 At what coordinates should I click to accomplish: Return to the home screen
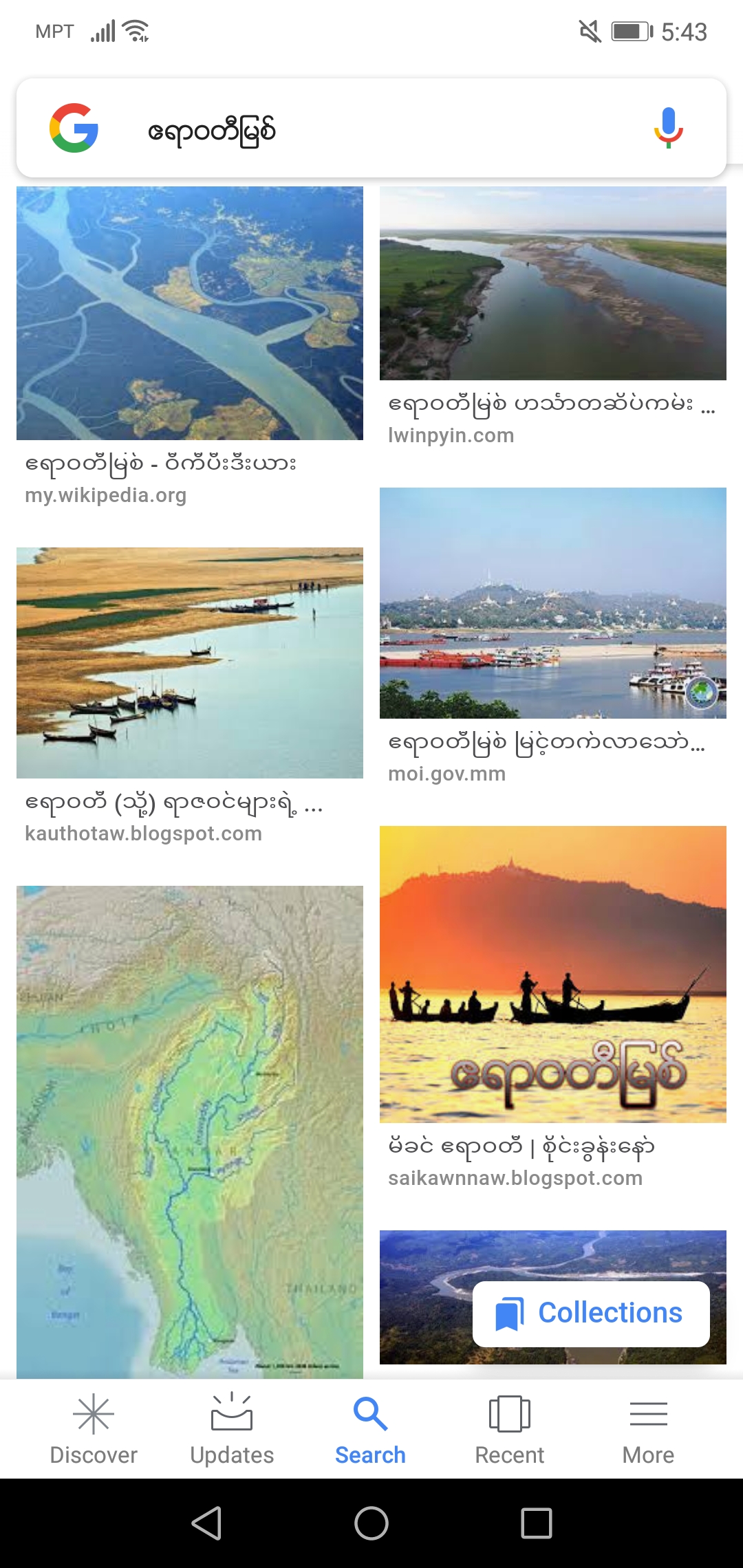371,1523
